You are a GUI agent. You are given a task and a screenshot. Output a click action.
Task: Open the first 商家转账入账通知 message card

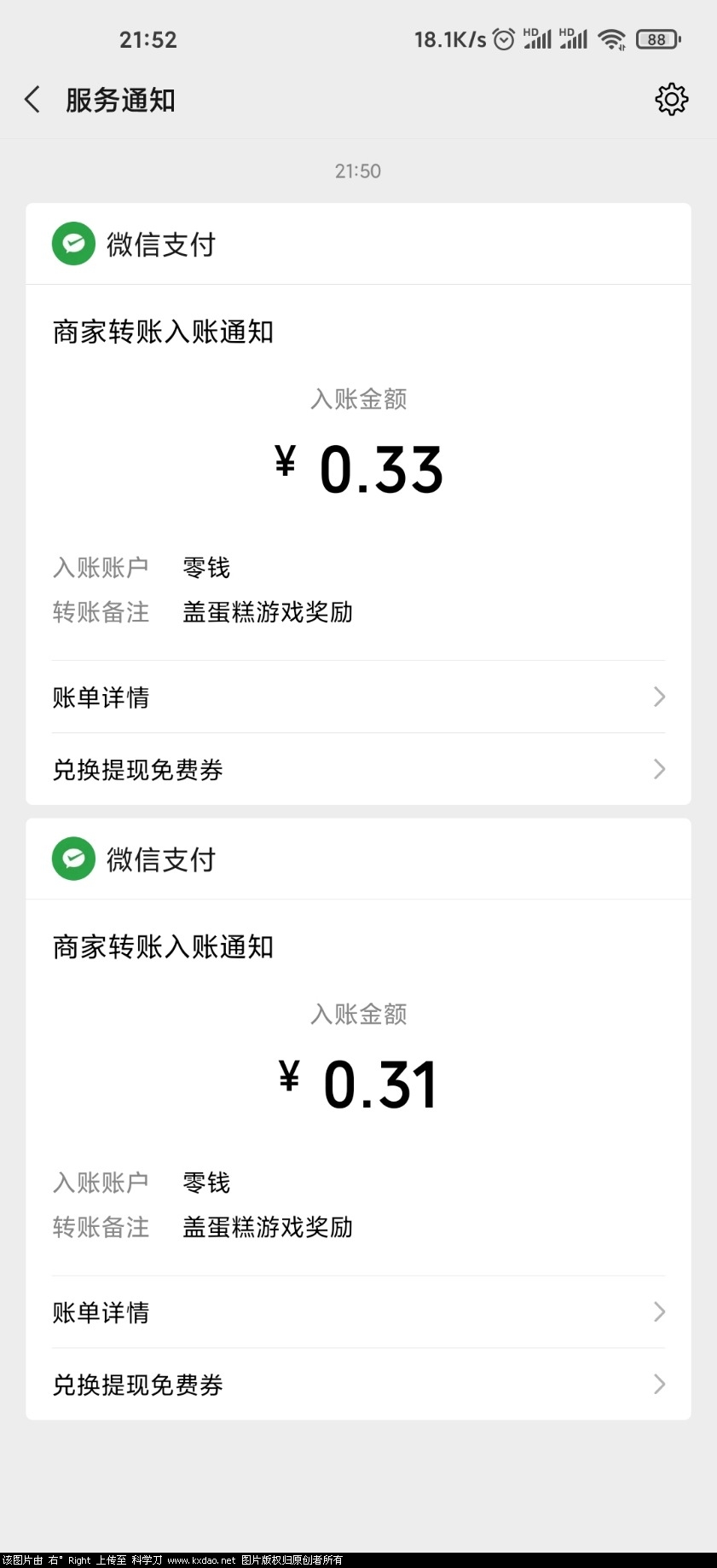164,332
